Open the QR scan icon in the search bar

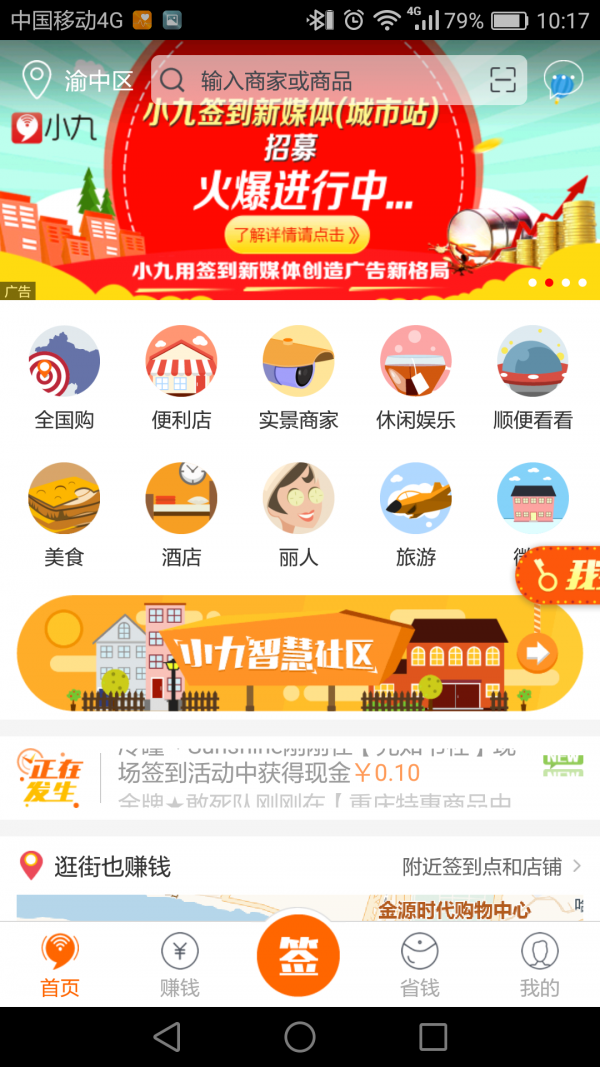[x=503, y=81]
